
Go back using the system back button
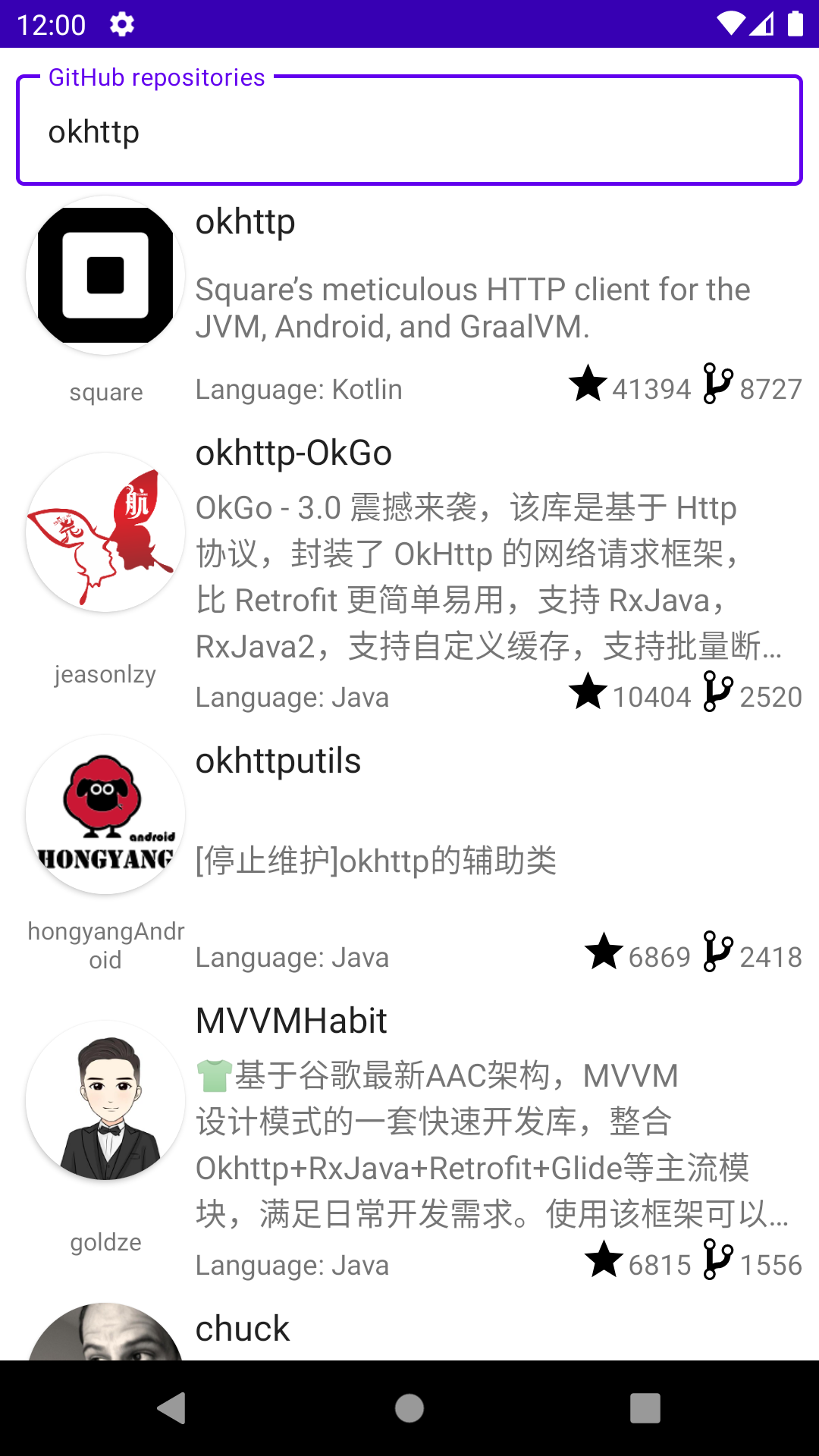tap(172, 1408)
